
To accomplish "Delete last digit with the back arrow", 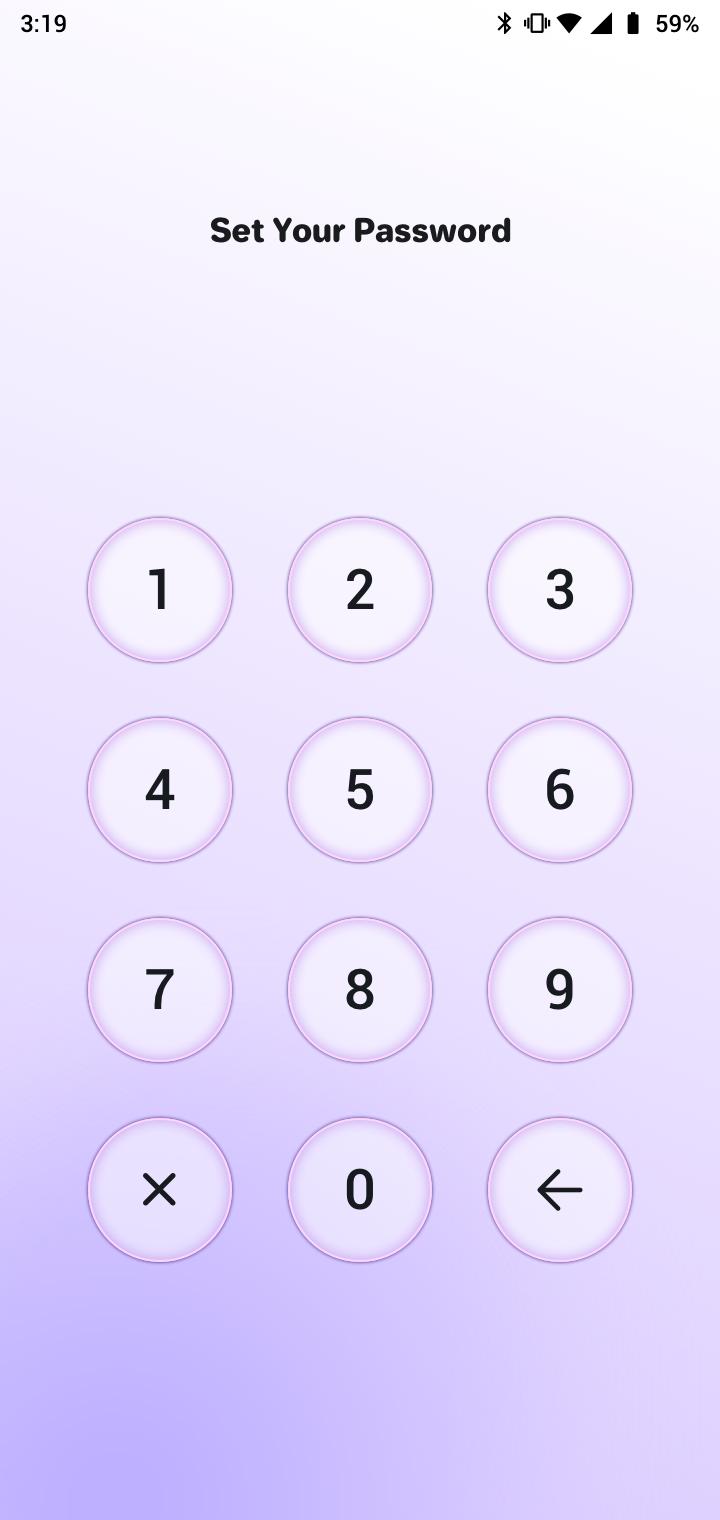I will [560, 1190].
